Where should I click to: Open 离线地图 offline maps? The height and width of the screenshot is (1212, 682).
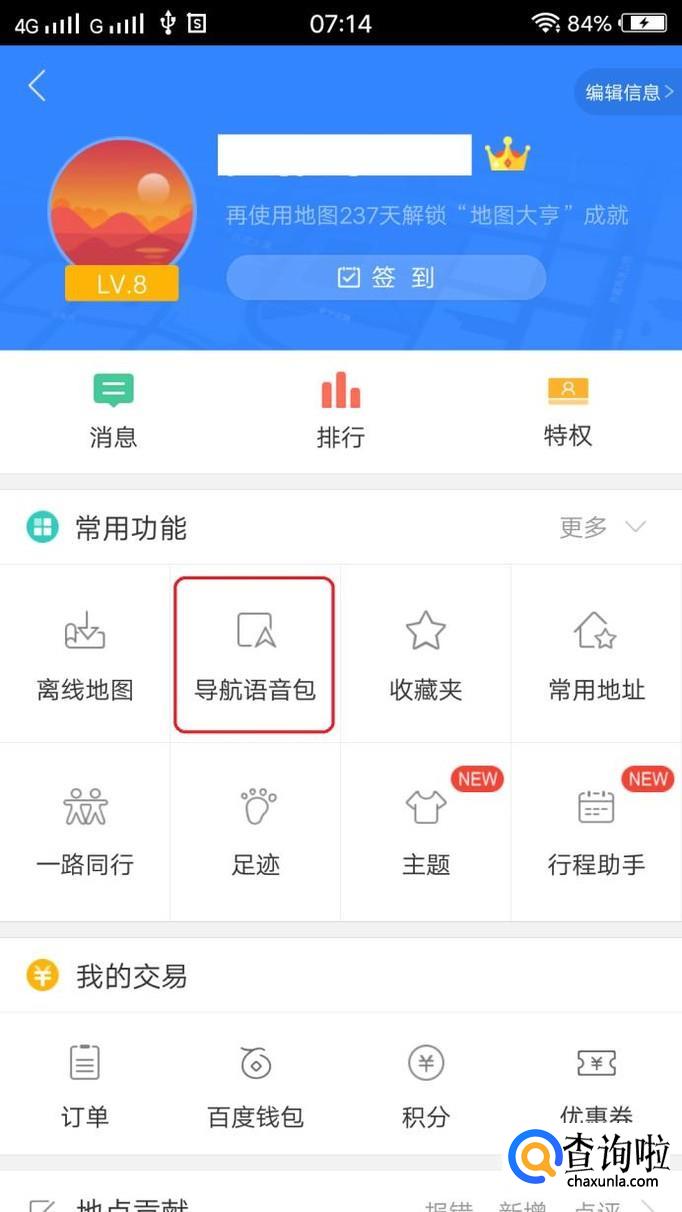click(x=85, y=654)
